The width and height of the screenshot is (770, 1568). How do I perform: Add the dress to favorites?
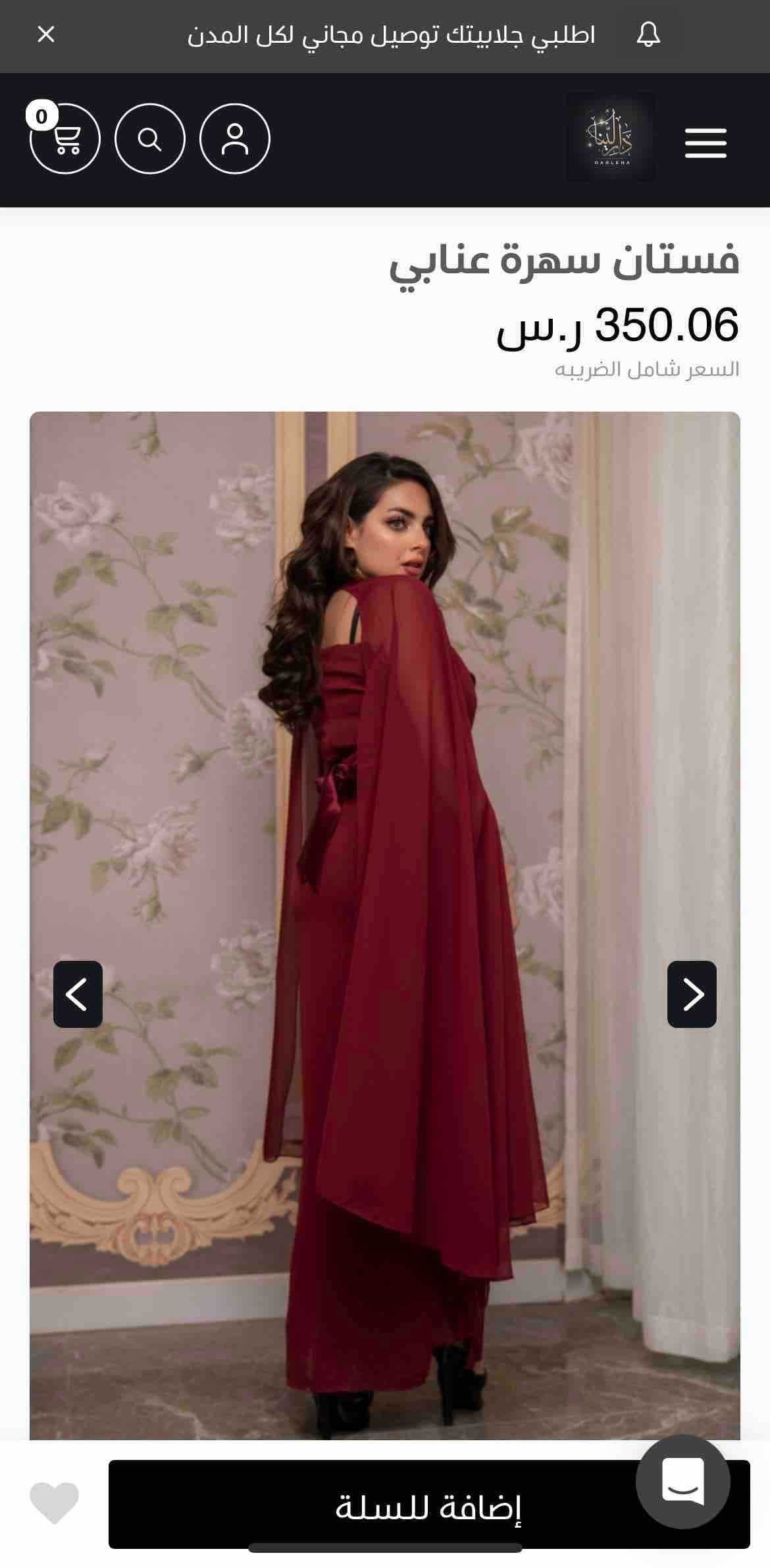click(x=54, y=1503)
